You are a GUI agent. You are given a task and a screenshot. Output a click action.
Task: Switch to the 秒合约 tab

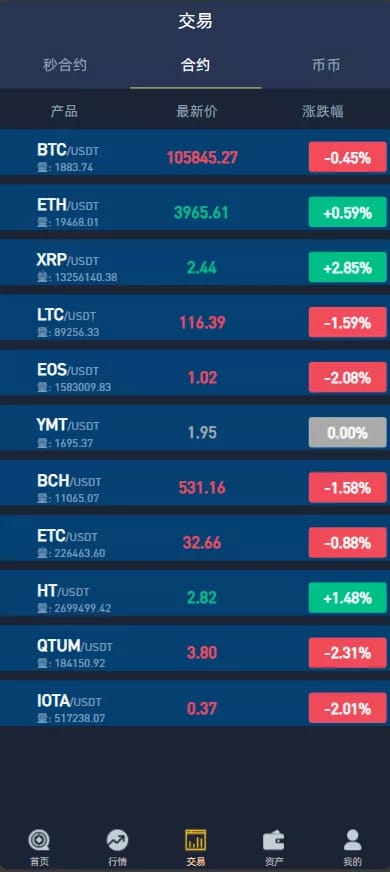[x=65, y=66]
